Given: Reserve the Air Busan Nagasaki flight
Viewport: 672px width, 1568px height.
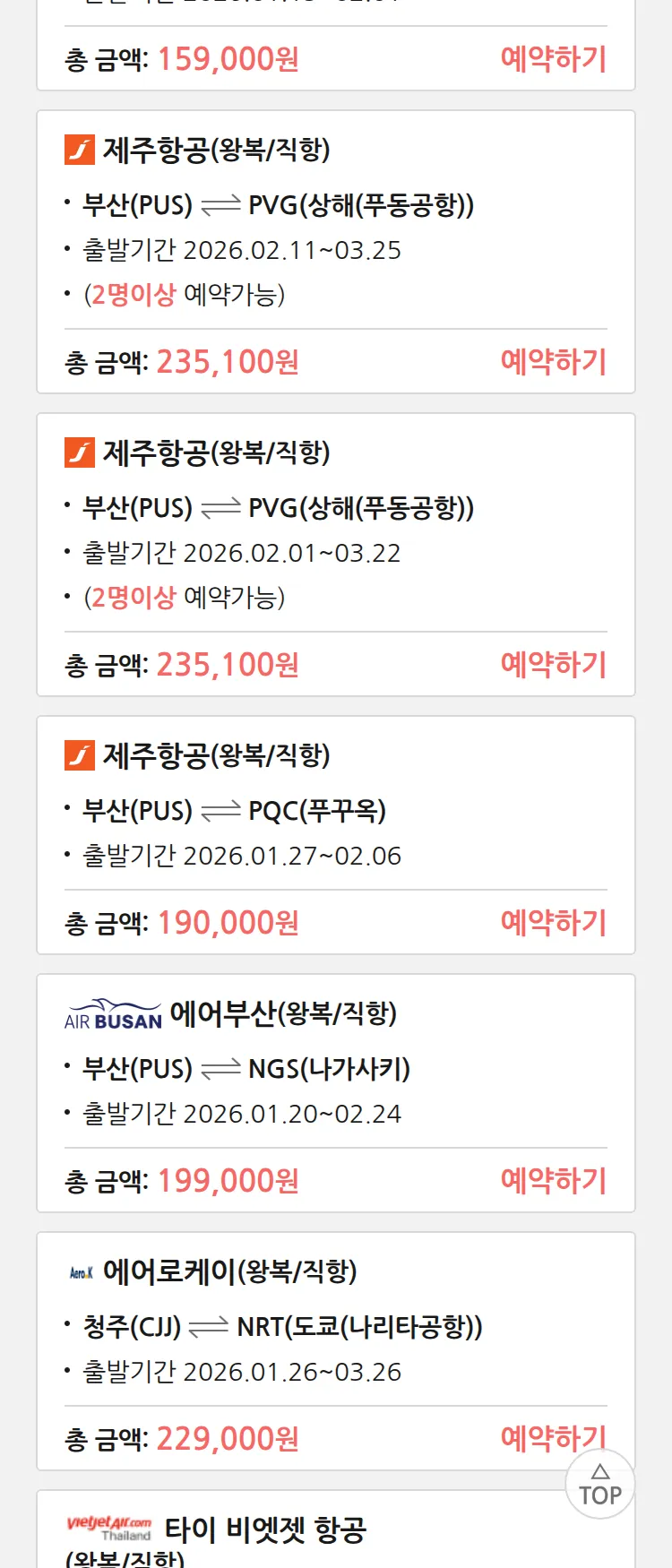Looking at the screenshot, I should pyautogui.click(x=553, y=1181).
